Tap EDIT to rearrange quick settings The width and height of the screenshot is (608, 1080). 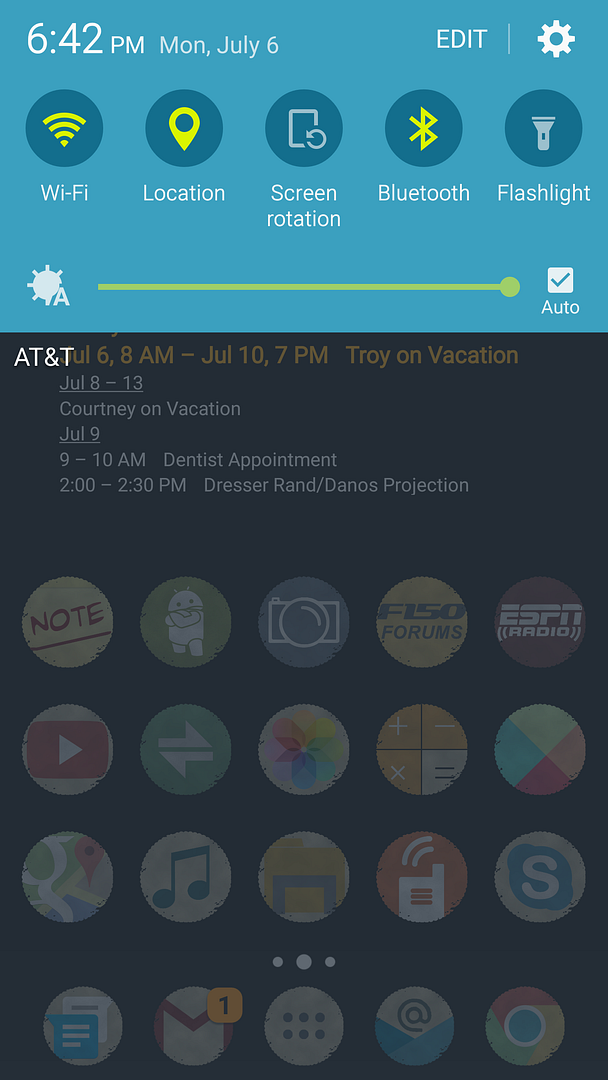461,40
